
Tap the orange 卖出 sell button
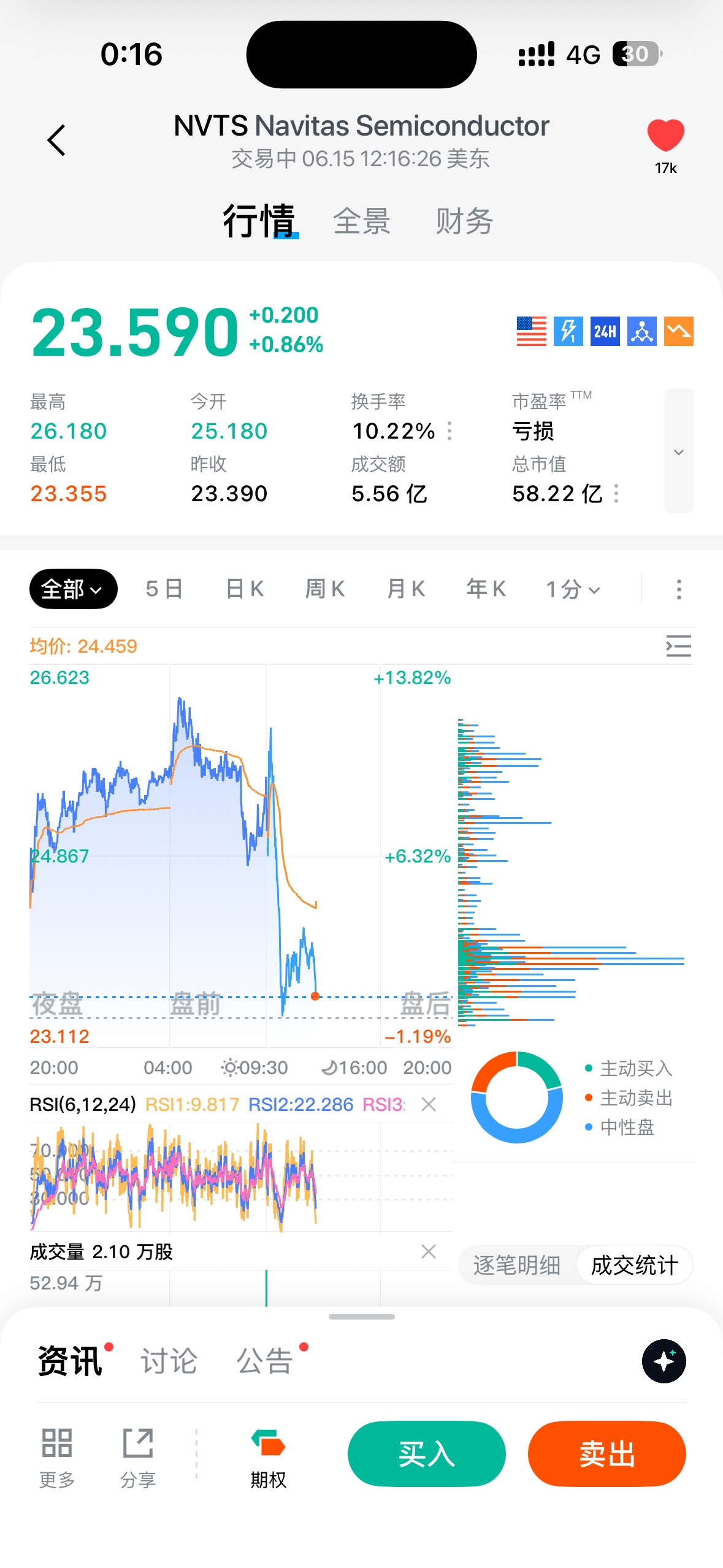(606, 1453)
